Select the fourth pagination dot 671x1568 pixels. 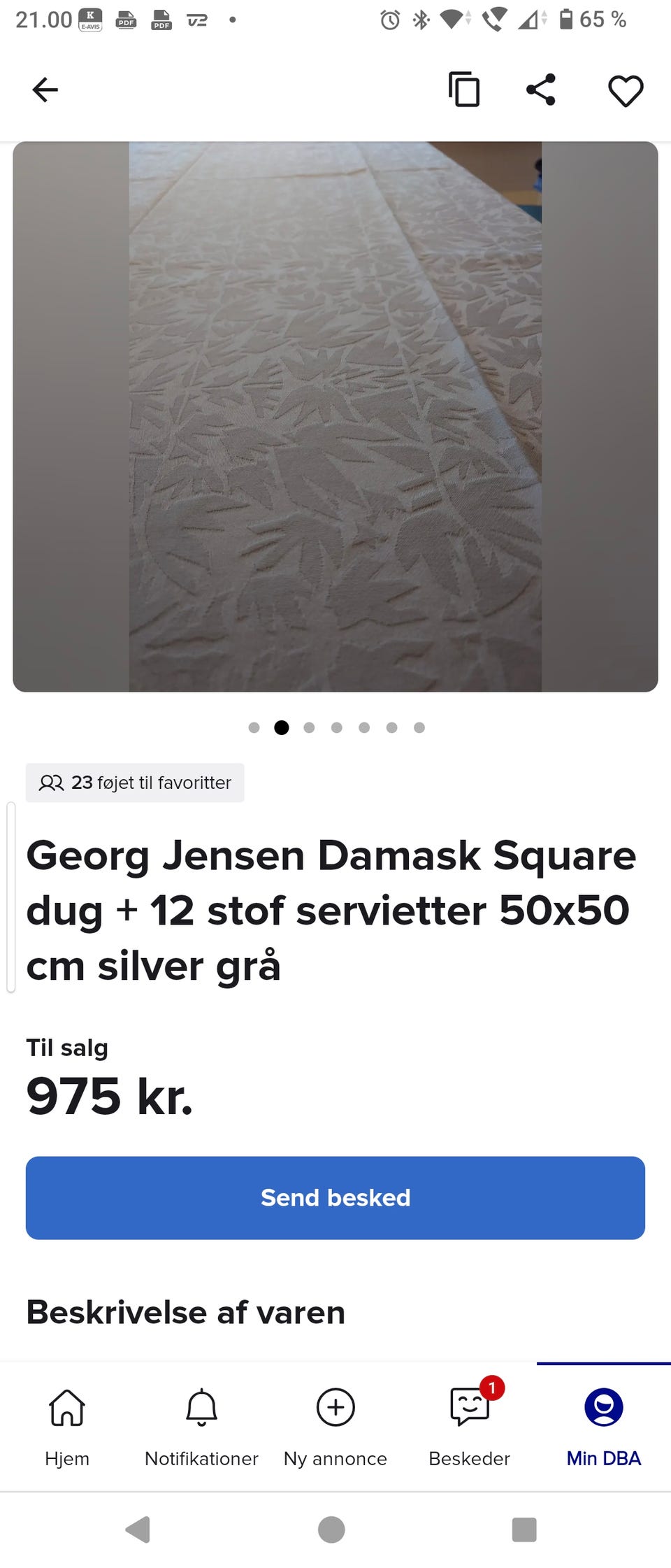click(337, 727)
